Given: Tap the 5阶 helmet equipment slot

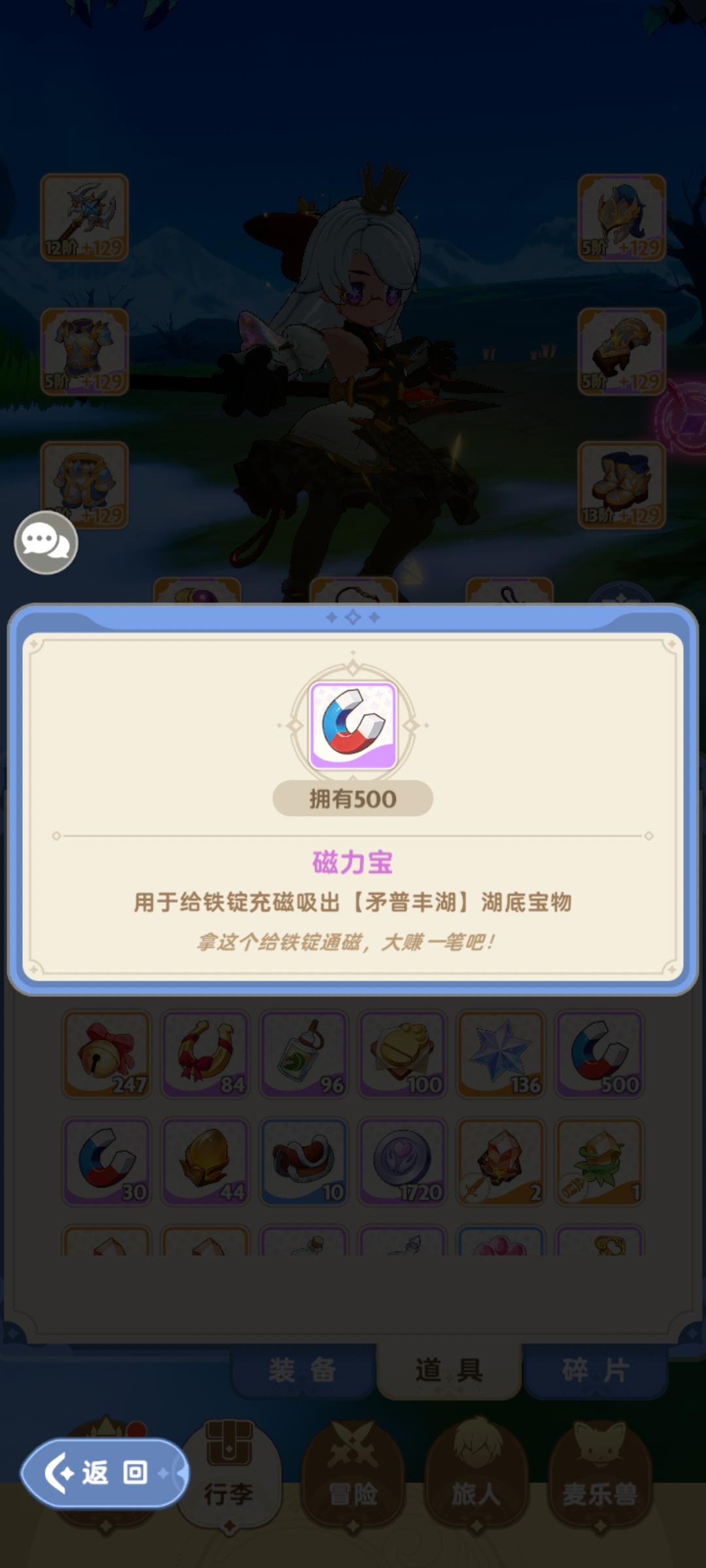Looking at the screenshot, I should click(621, 217).
